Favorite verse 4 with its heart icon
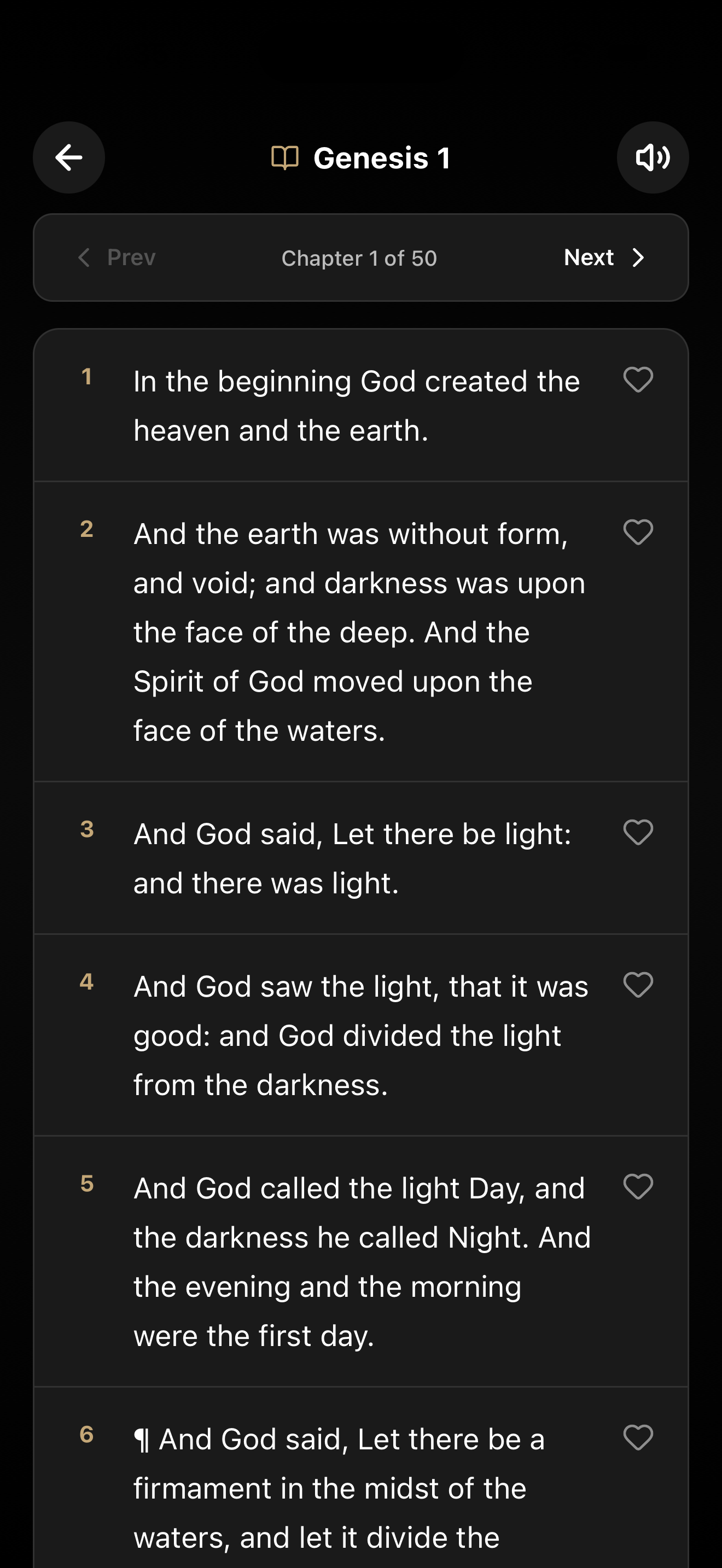The width and height of the screenshot is (722, 1568). click(638, 985)
